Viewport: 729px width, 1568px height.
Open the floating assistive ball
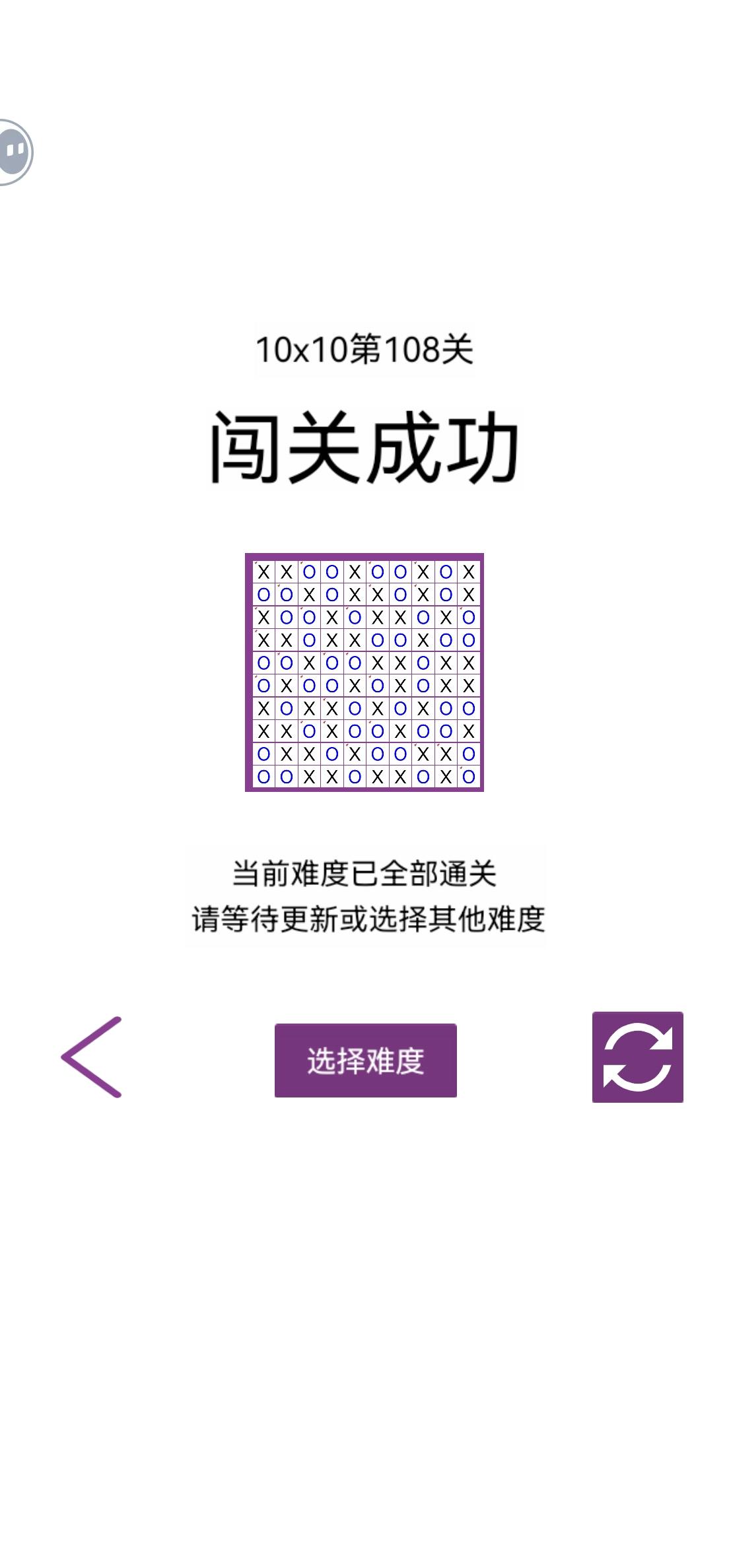click(x=15, y=150)
